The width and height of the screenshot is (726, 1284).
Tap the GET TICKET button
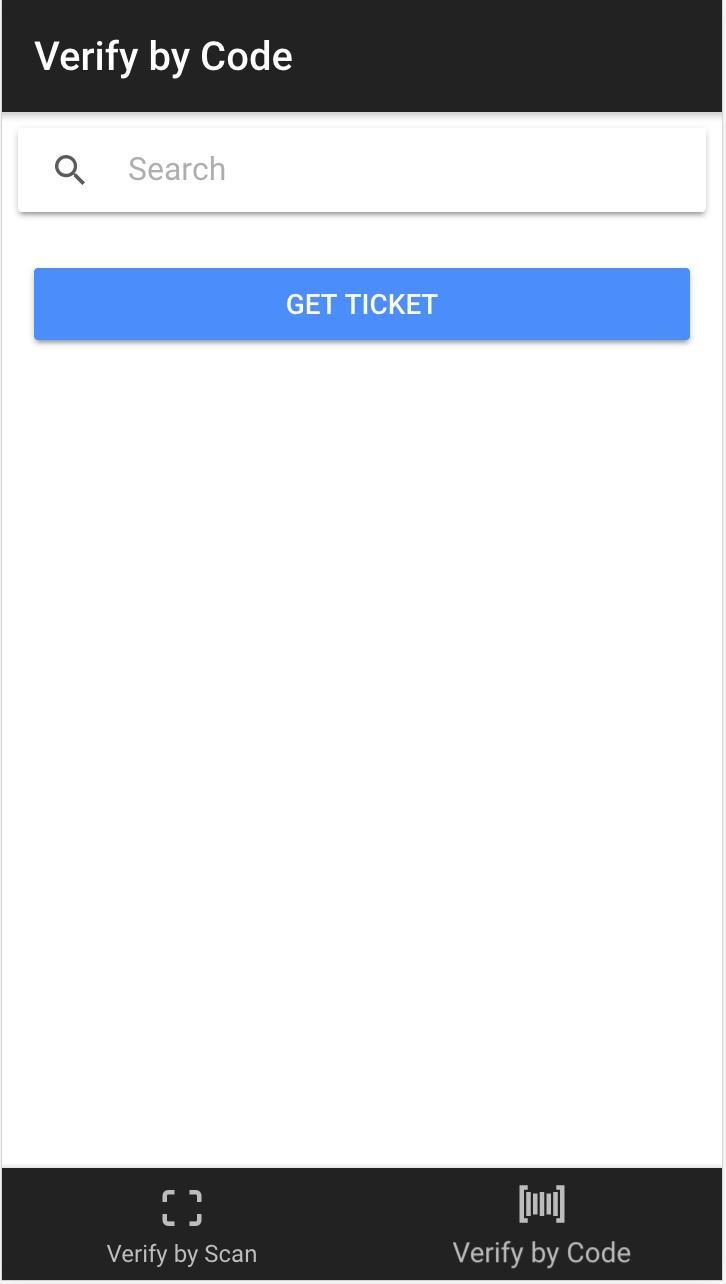[x=362, y=304]
